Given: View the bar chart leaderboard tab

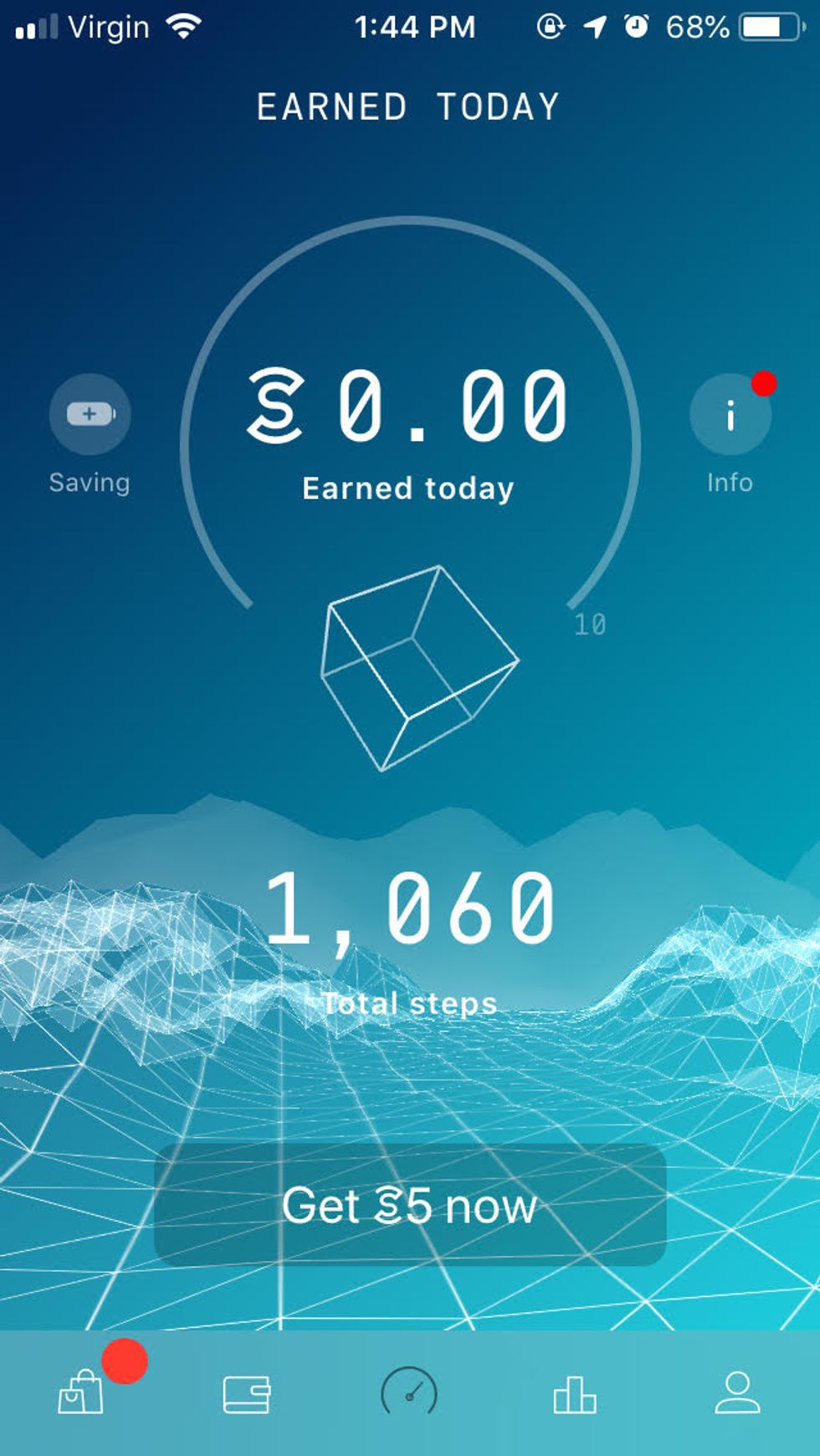Looking at the screenshot, I should [x=575, y=1394].
